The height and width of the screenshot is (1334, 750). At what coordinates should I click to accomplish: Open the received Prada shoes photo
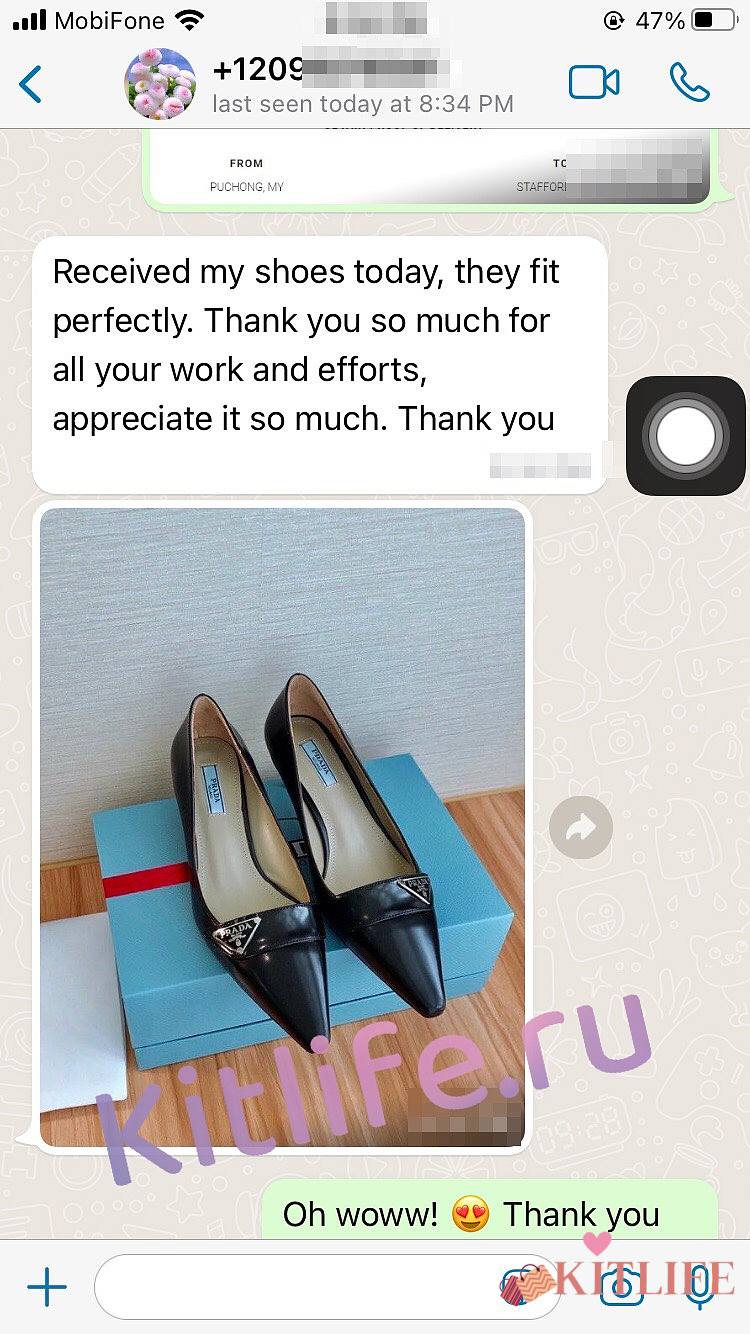point(282,826)
